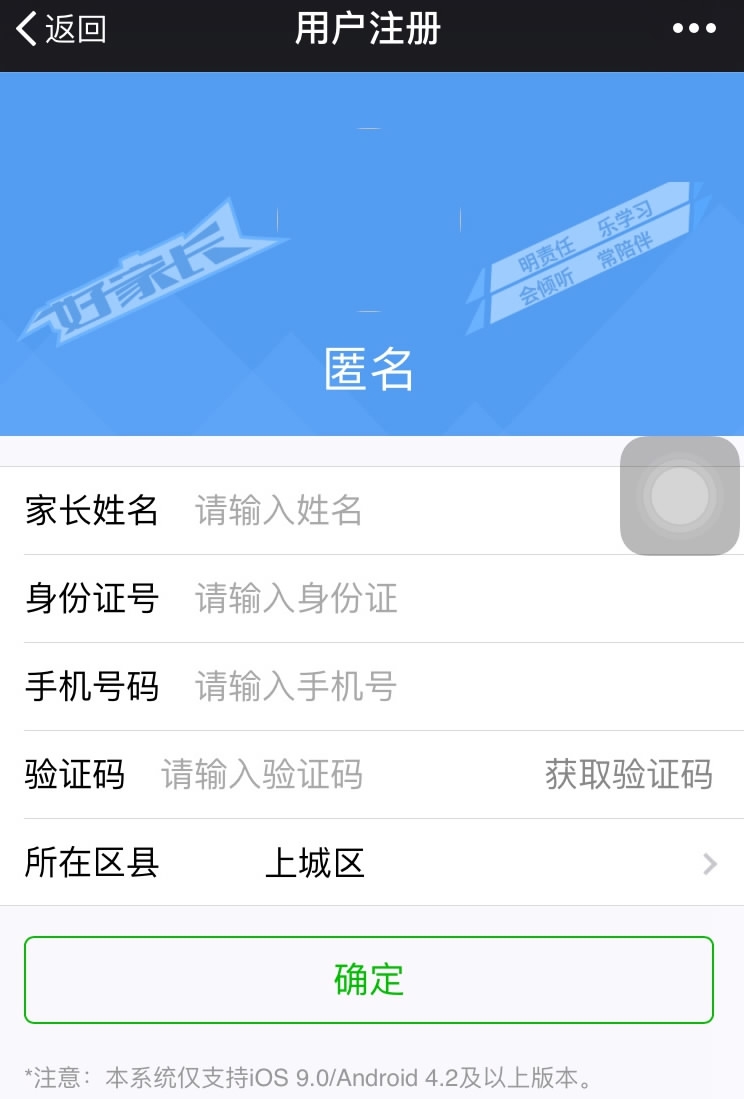Go back using the 返回 button
Image resolution: width=744 pixels, height=1099 pixels.
[x=62, y=29]
